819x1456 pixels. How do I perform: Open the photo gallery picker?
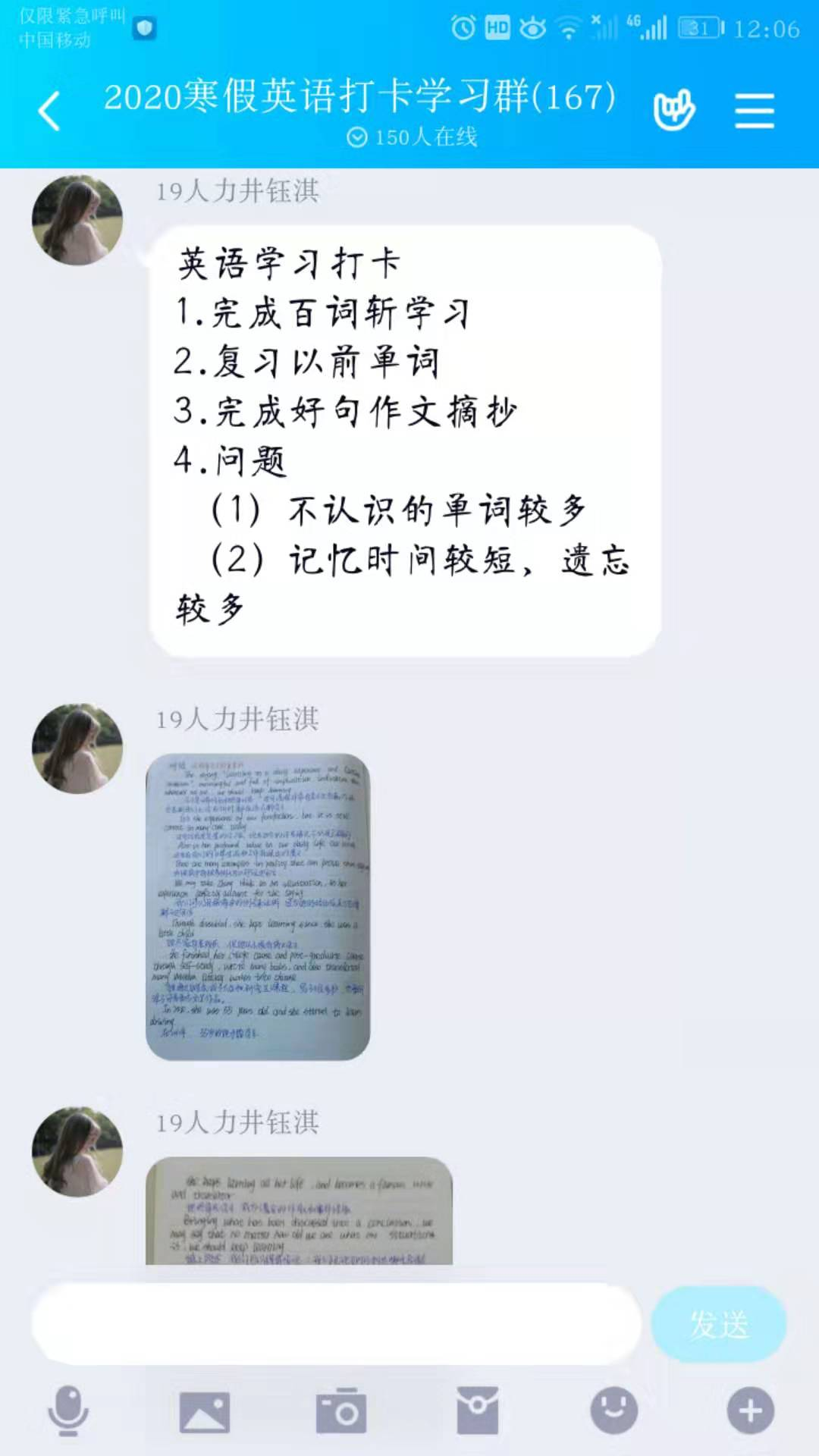tap(204, 1411)
